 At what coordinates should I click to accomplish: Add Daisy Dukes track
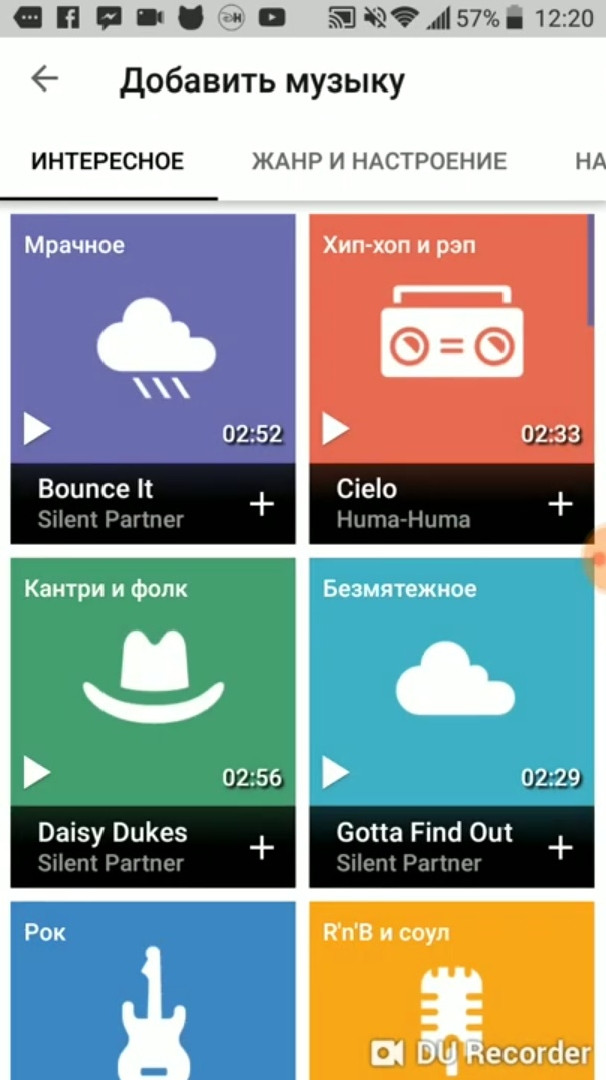coord(261,848)
